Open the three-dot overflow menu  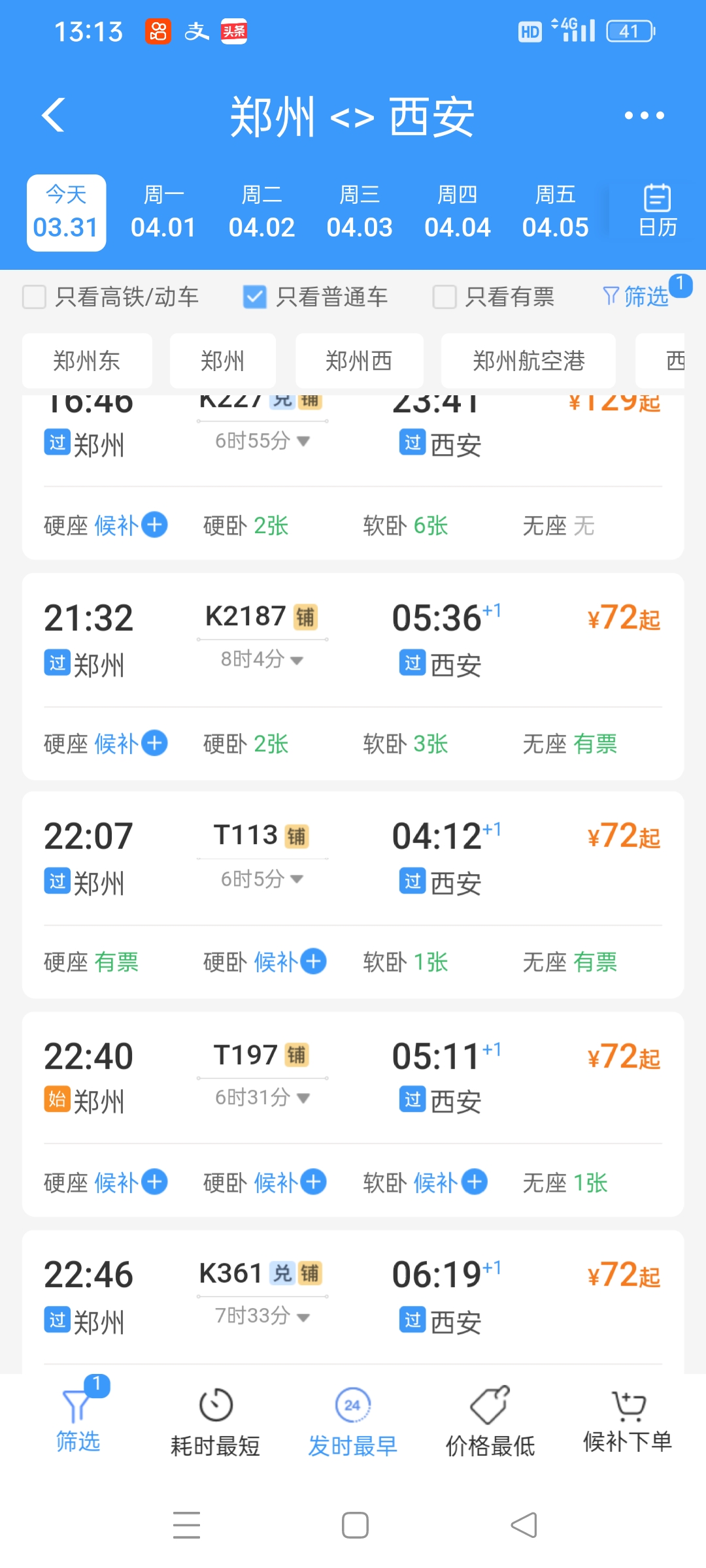pos(644,116)
